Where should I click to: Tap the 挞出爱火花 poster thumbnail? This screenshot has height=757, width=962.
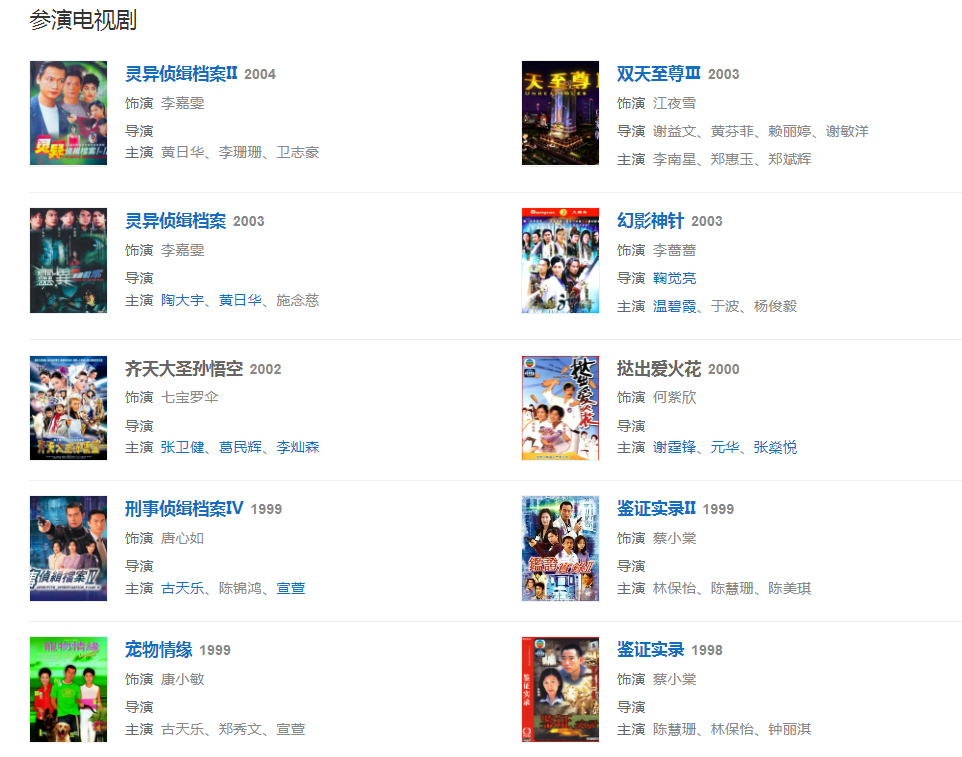tap(560, 408)
